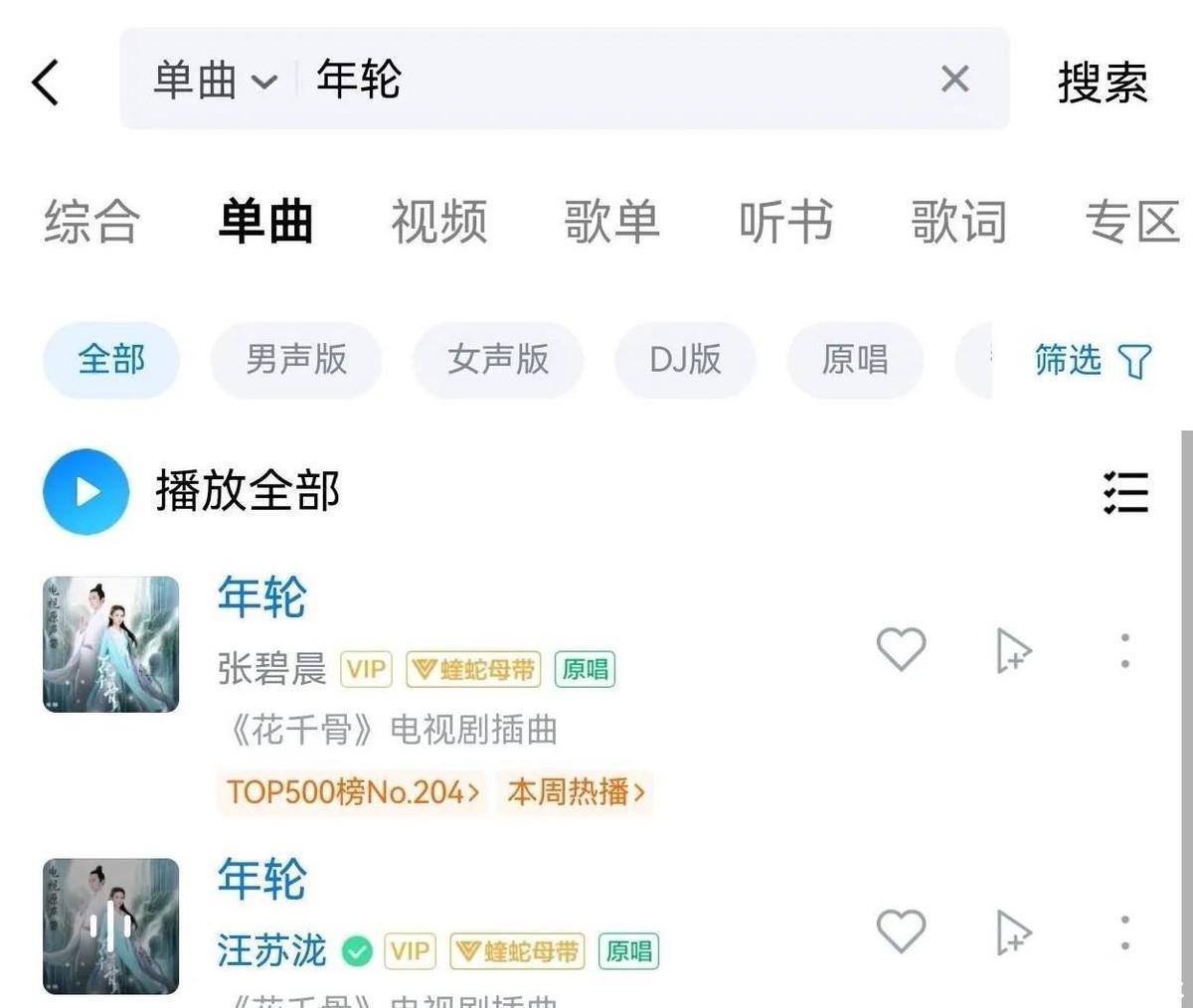Image resolution: width=1193 pixels, height=1008 pixels.
Task: Open more options for 汪苏泷's 年轮
Action: click(1124, 932)
